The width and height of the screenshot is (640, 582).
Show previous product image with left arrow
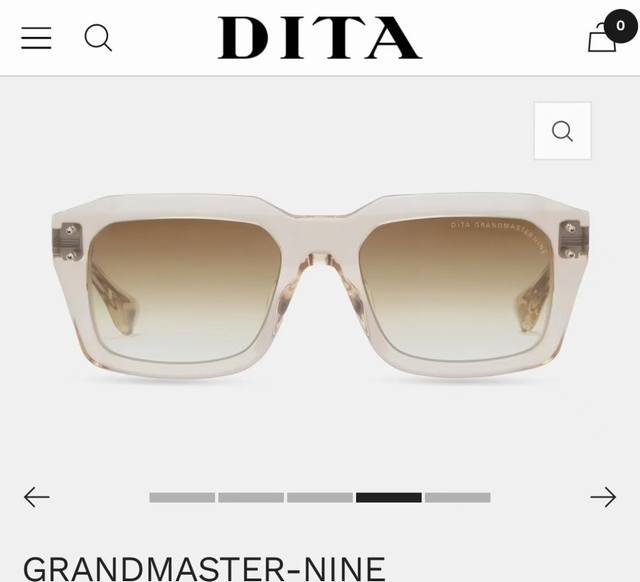coord(37,497)
